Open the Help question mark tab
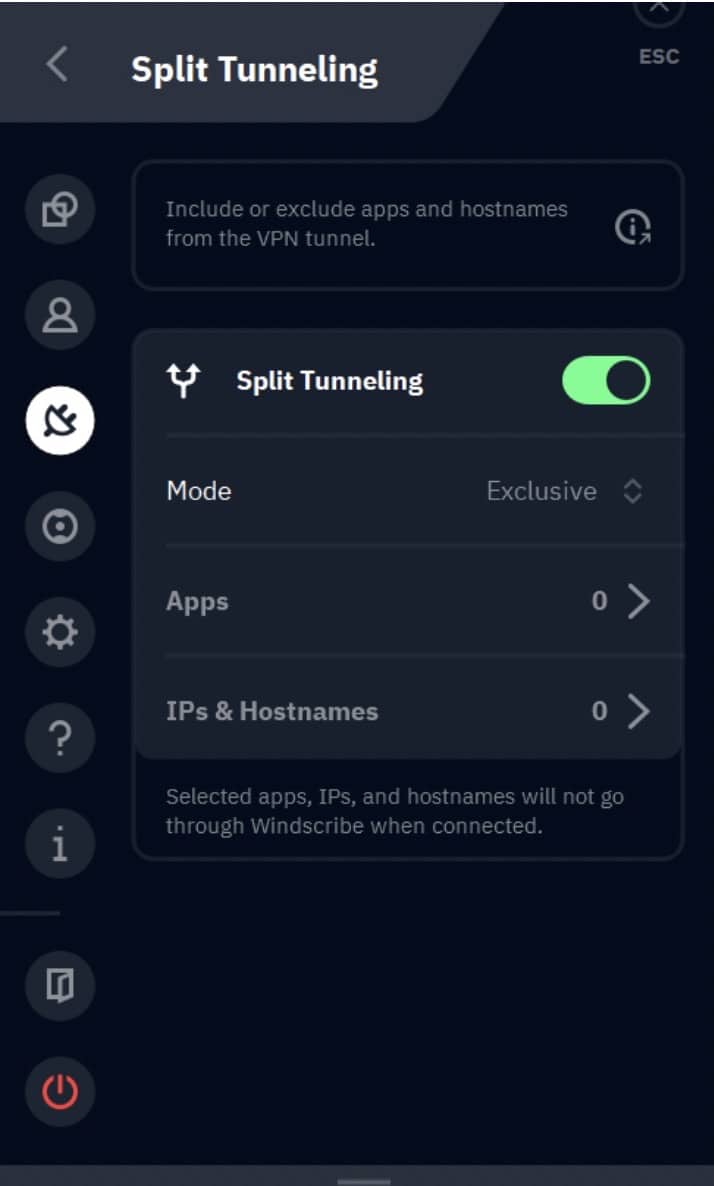The height and width of the screenshot is (1186, 714). [60, 737]
